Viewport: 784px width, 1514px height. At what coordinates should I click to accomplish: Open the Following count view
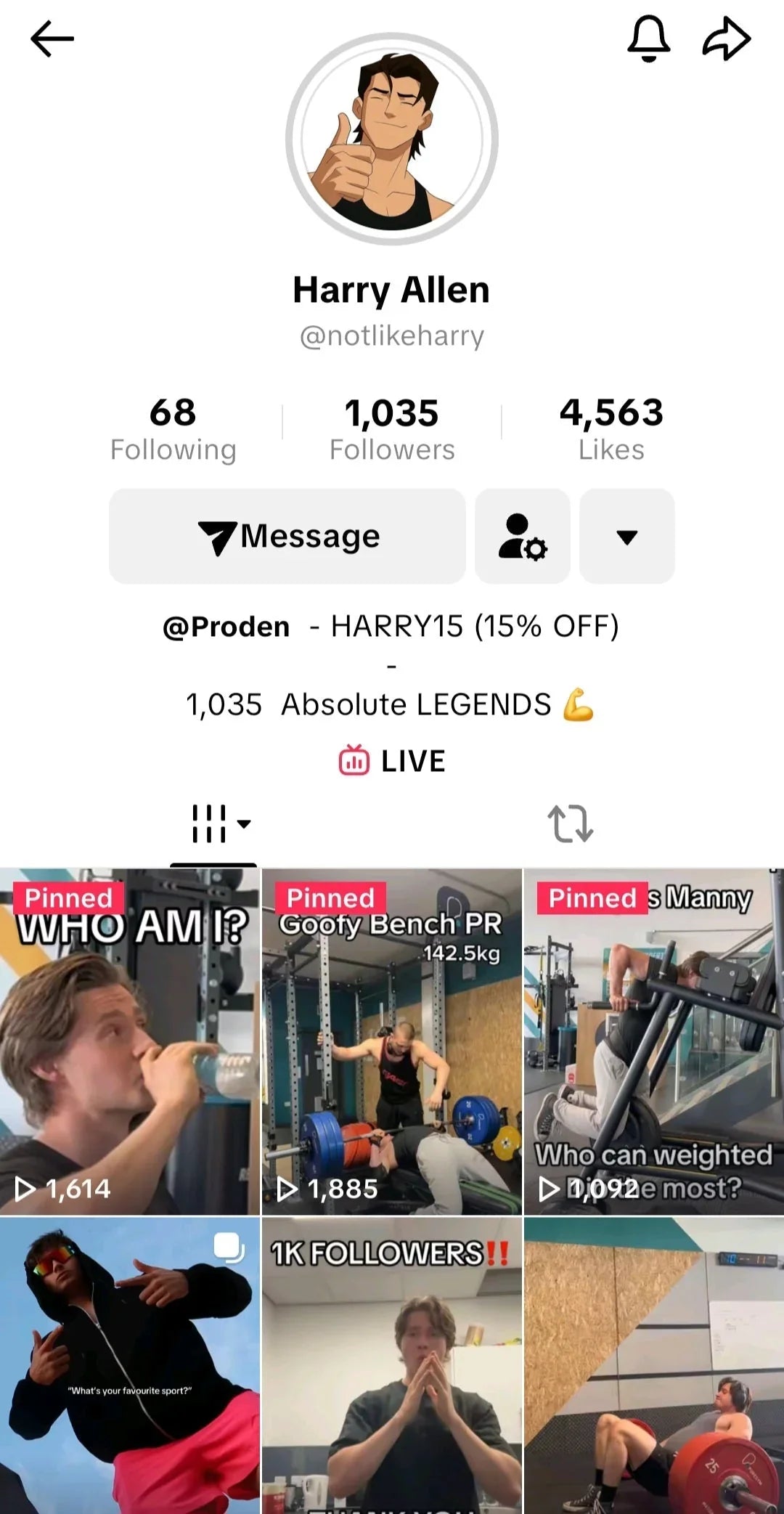(173, 428)
